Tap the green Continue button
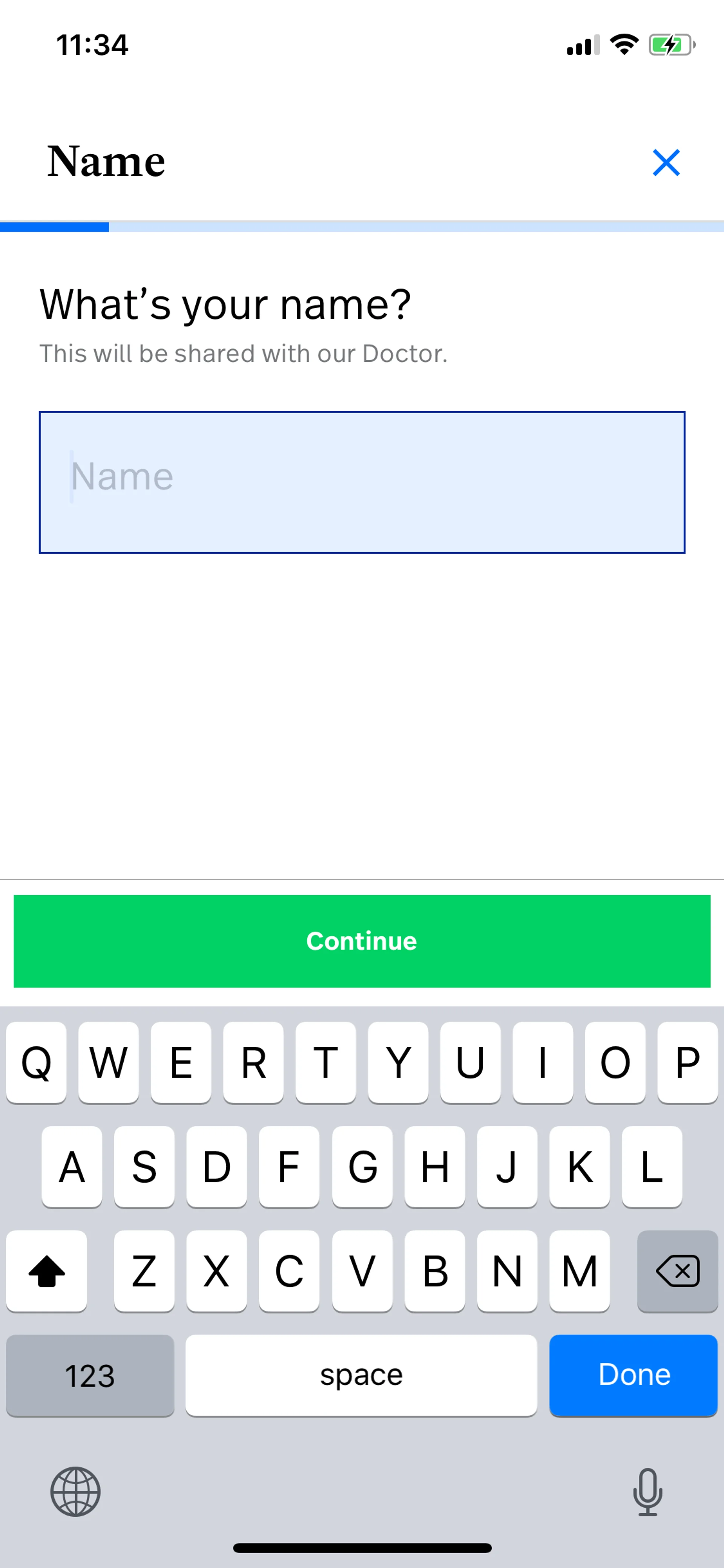 point(362,940)
